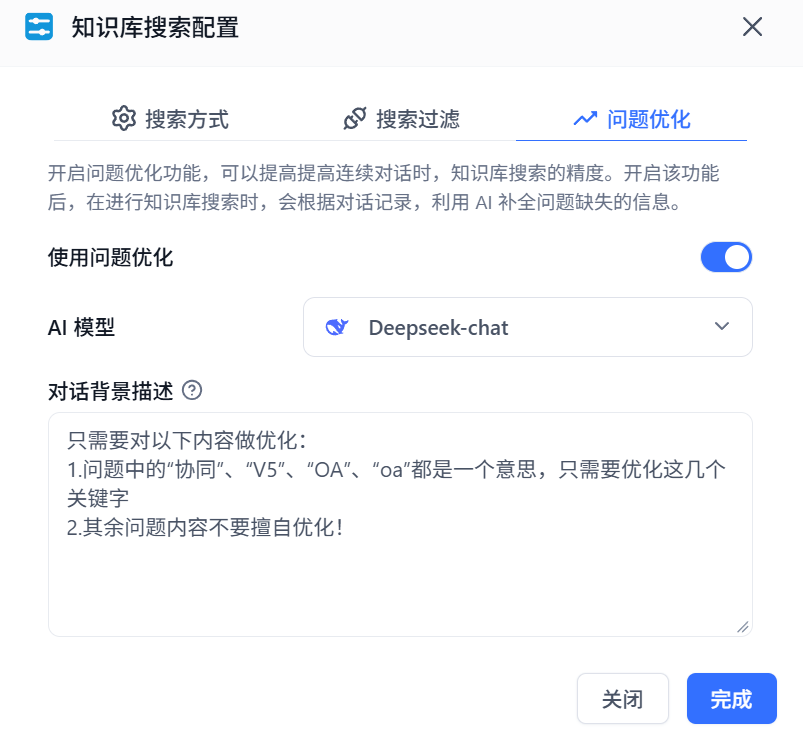Switch to the 搜索过滤 tab
Screen dimensions: 803x729
coord(401,120)
